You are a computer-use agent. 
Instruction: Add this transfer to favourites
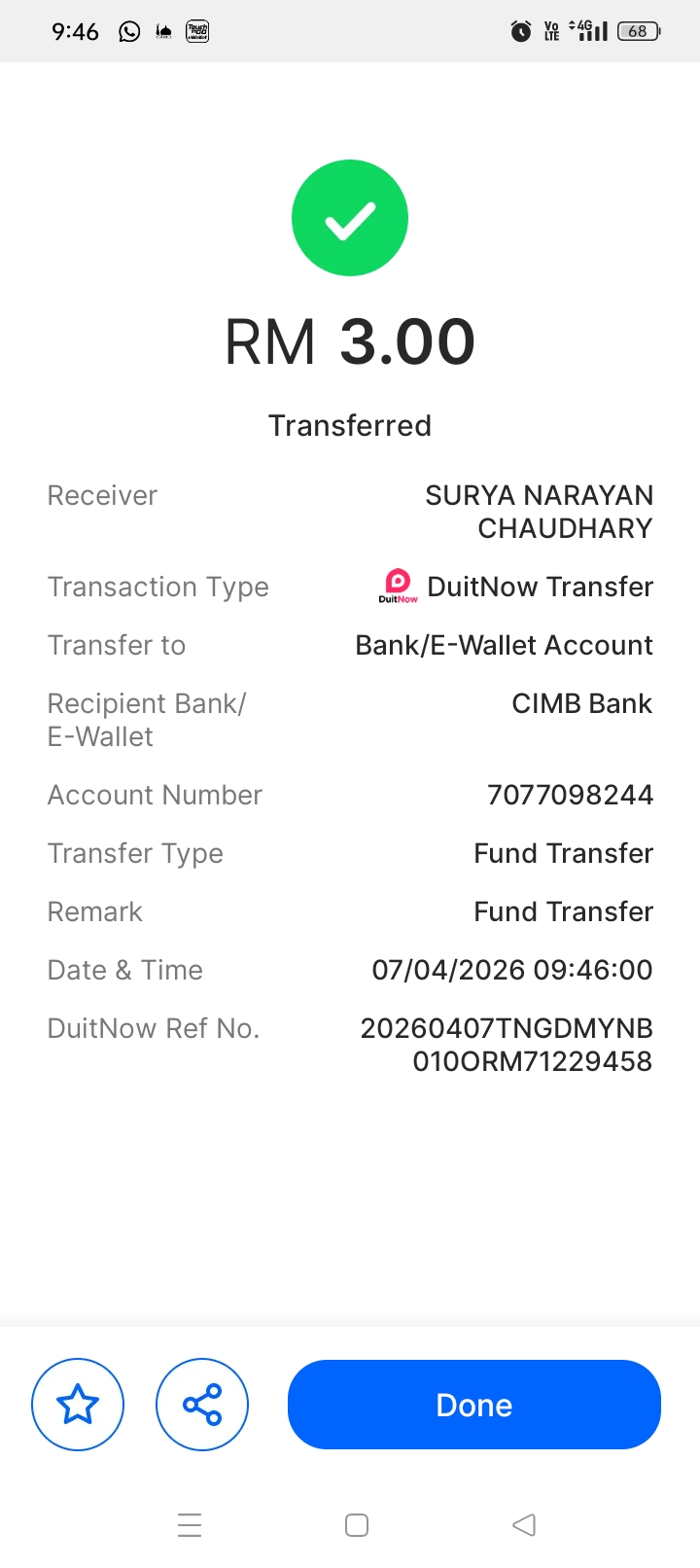tap(78, 1405)
